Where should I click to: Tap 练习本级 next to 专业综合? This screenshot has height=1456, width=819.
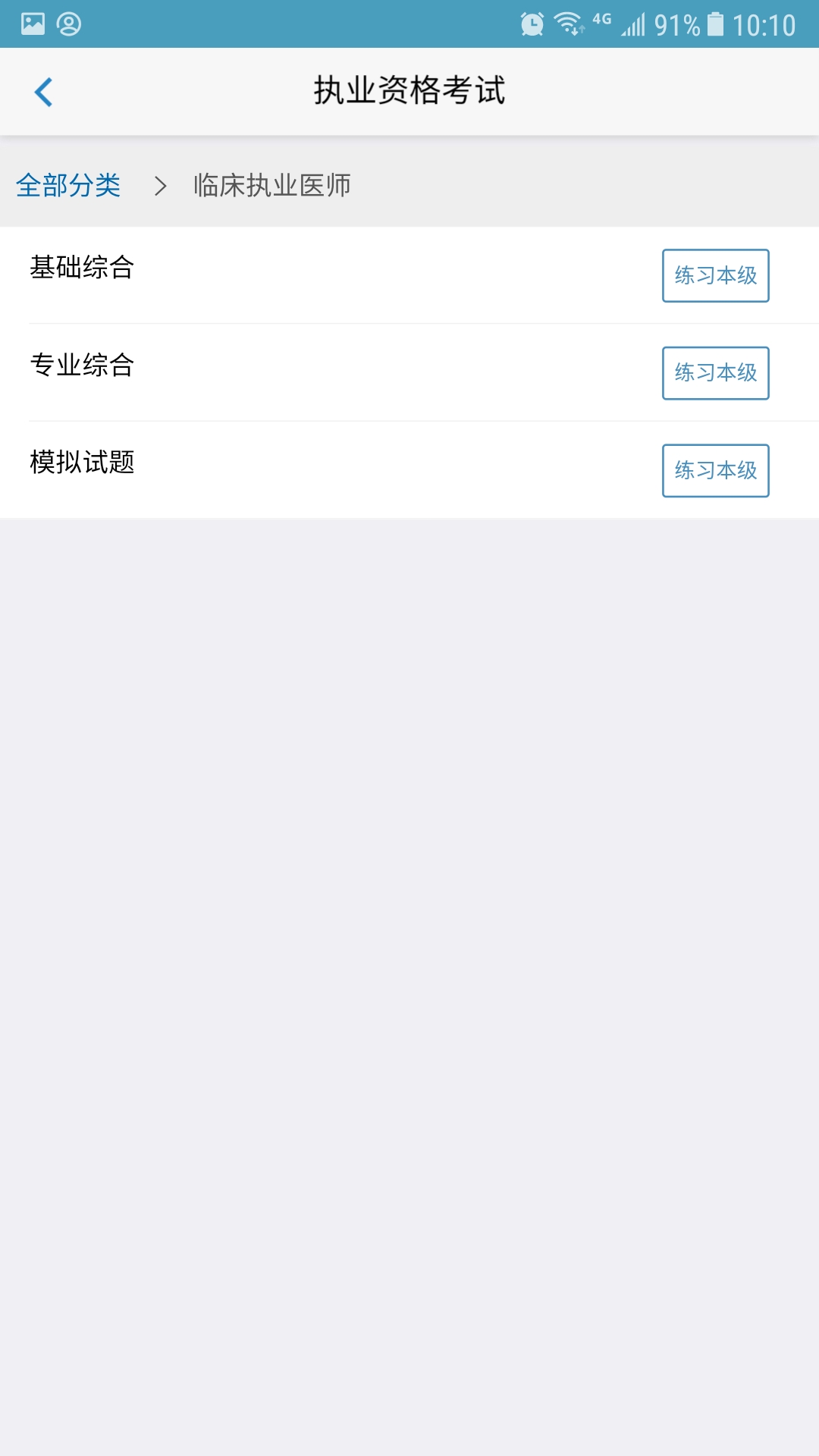(x=715, y=373)
